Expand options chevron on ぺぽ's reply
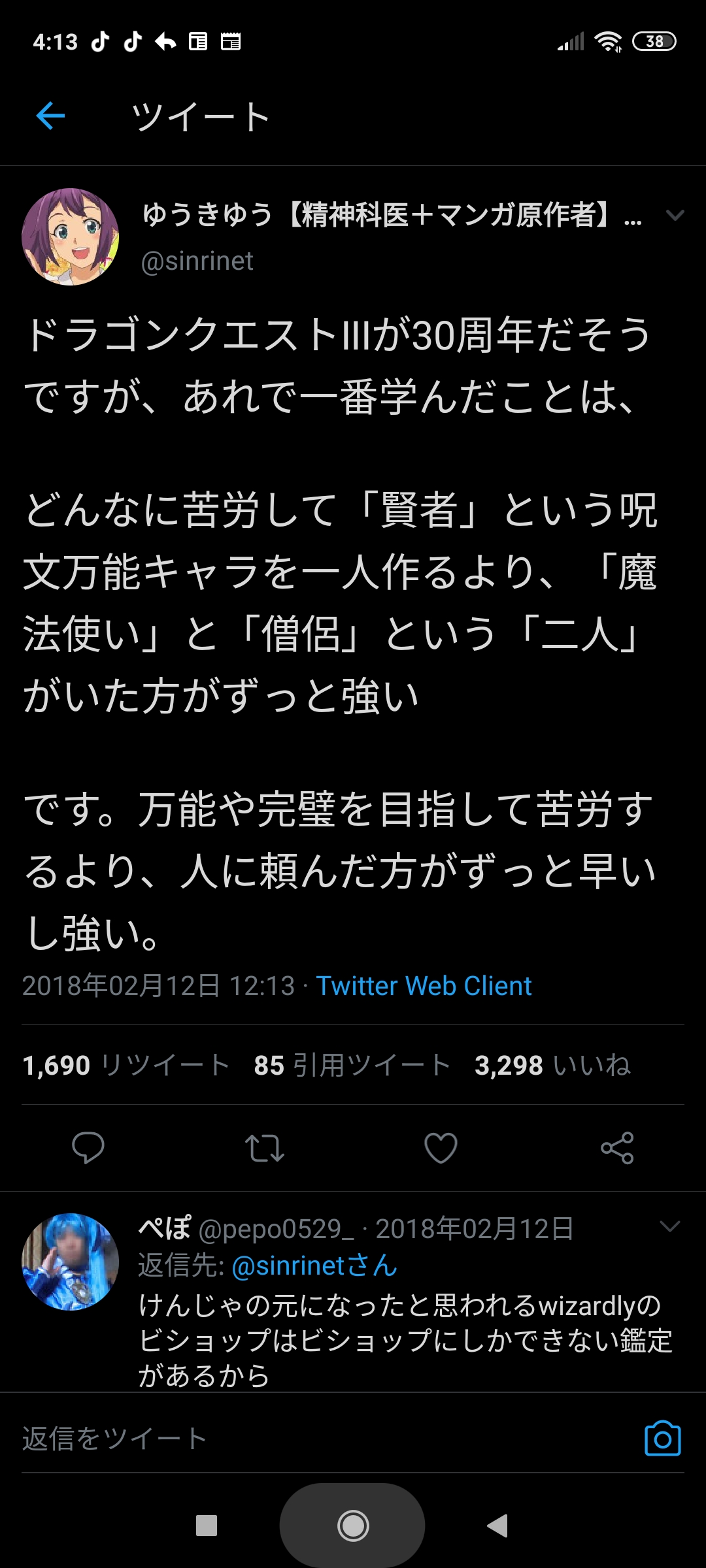Viewport: 706px width, 1568px height. tap(670, 1227)
